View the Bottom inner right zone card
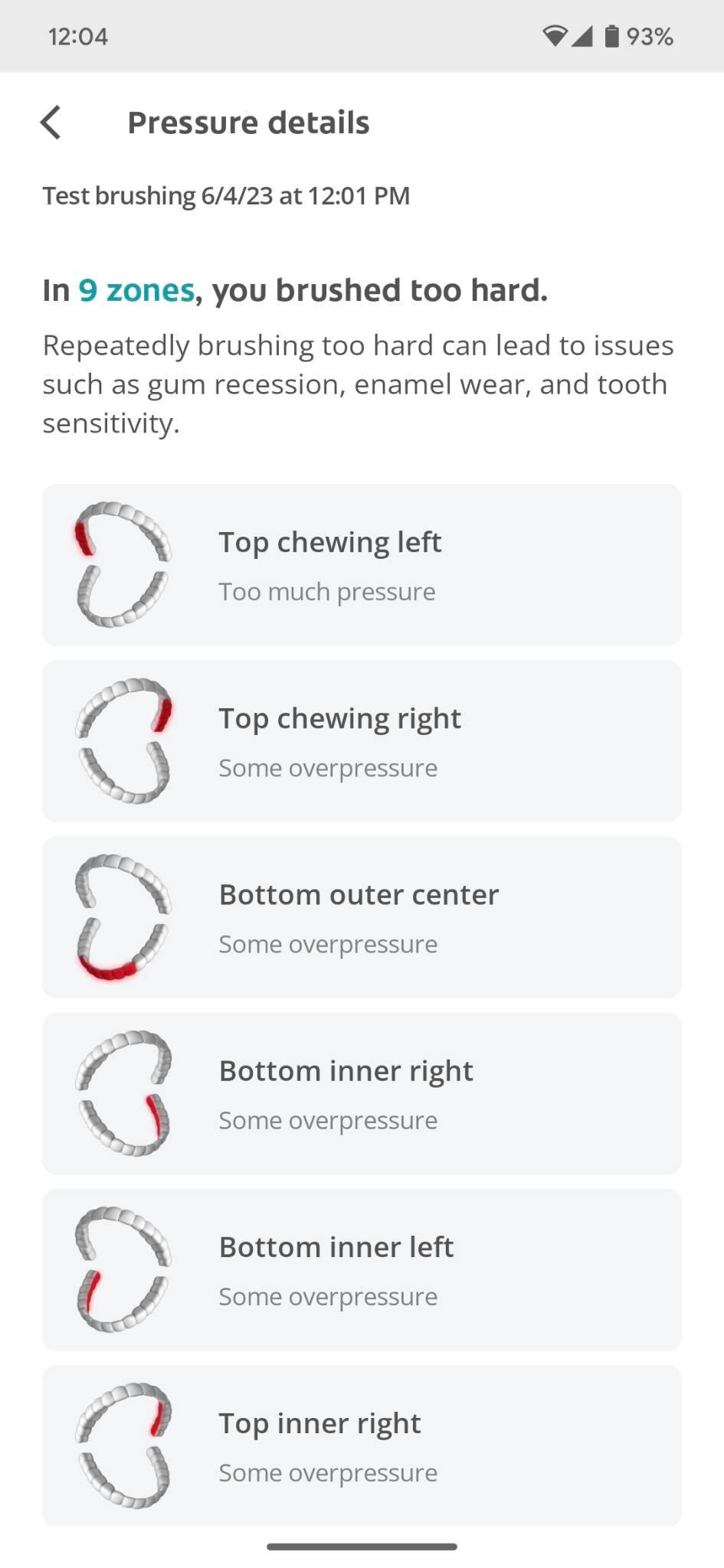 (362, 1093)
